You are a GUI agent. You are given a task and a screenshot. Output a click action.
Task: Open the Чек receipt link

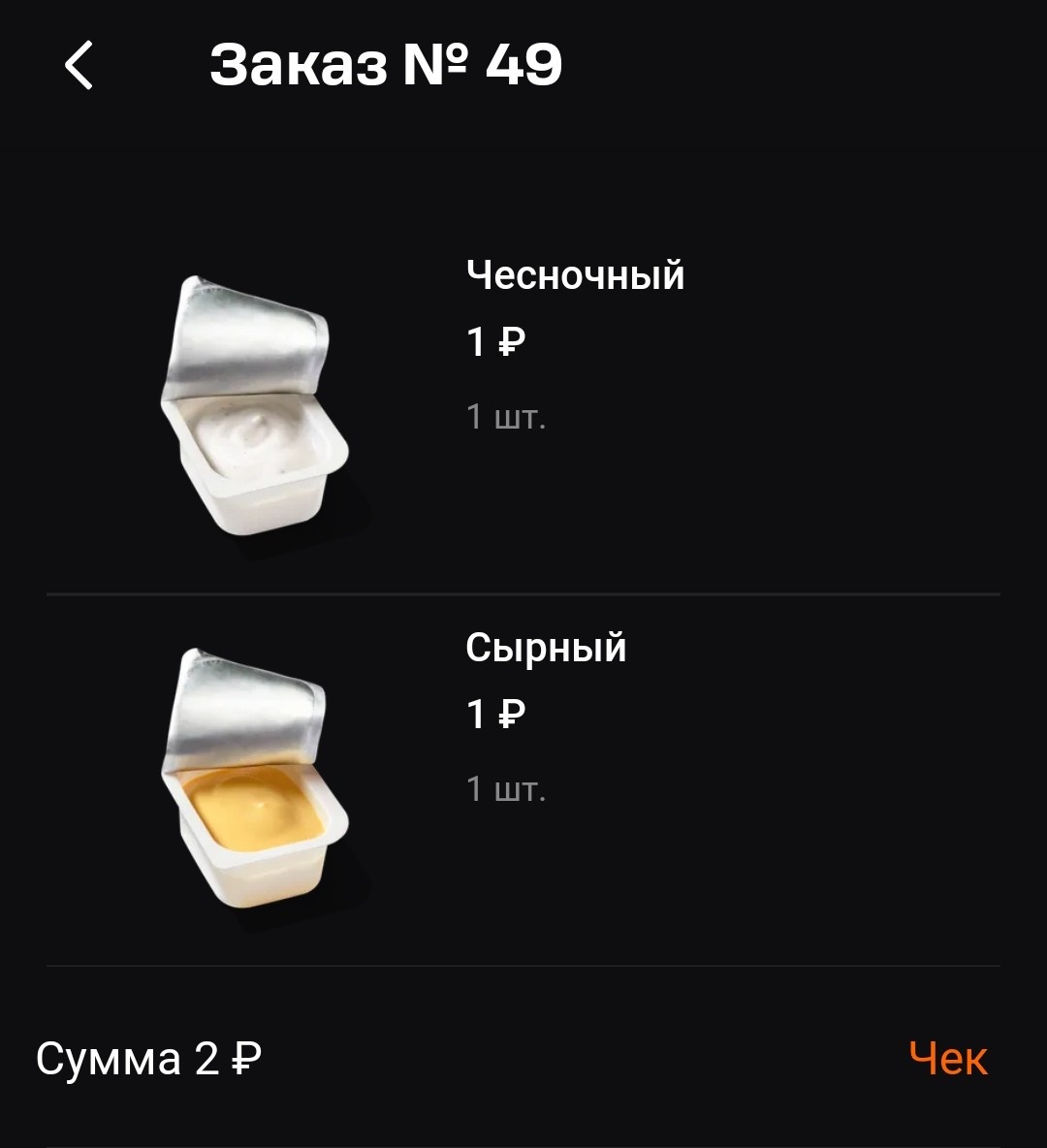(x=948, y=1060)
